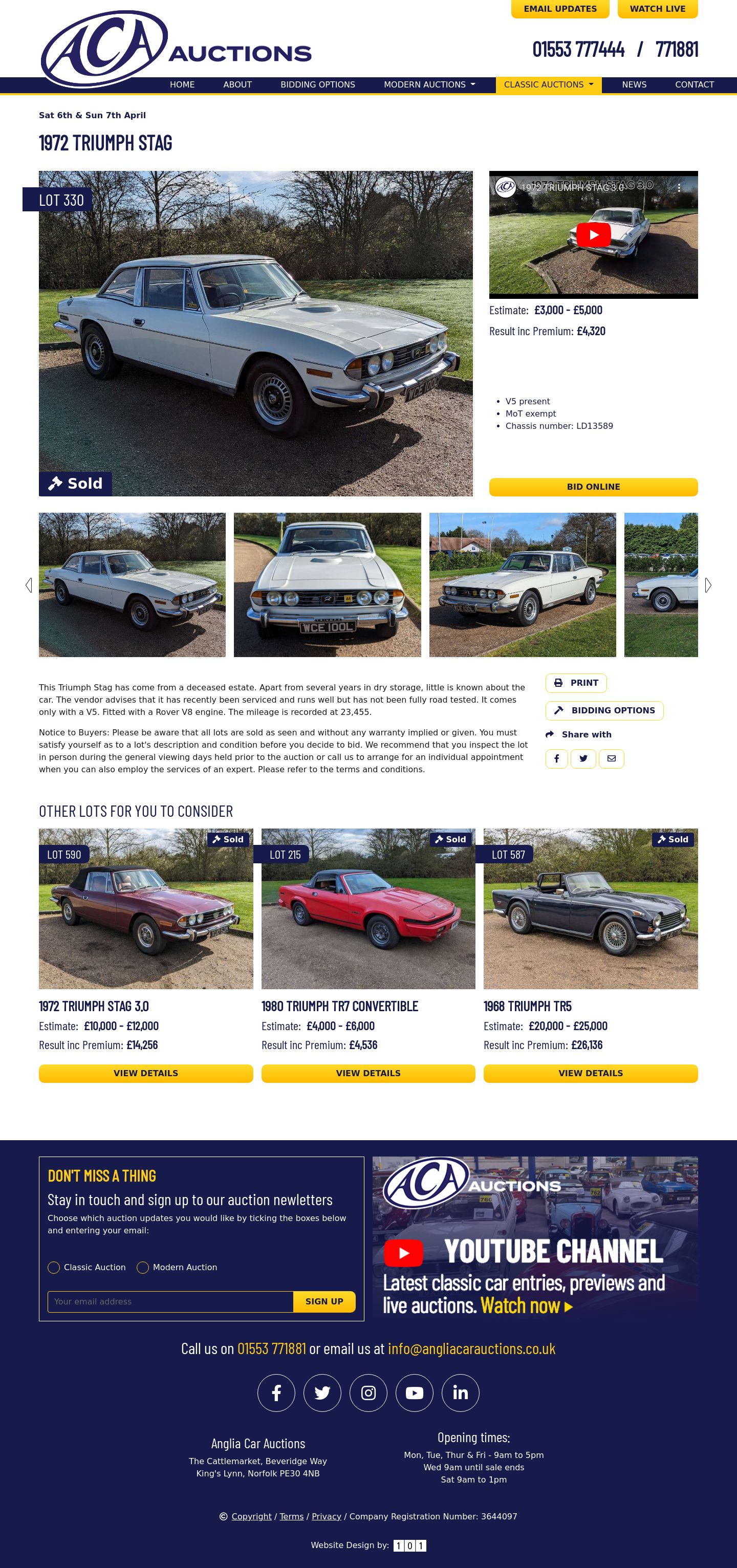Expand the Classic Auctions dropdown
Screen dimensions: 737x1568
pyautogui.click(x=548, y=84)
